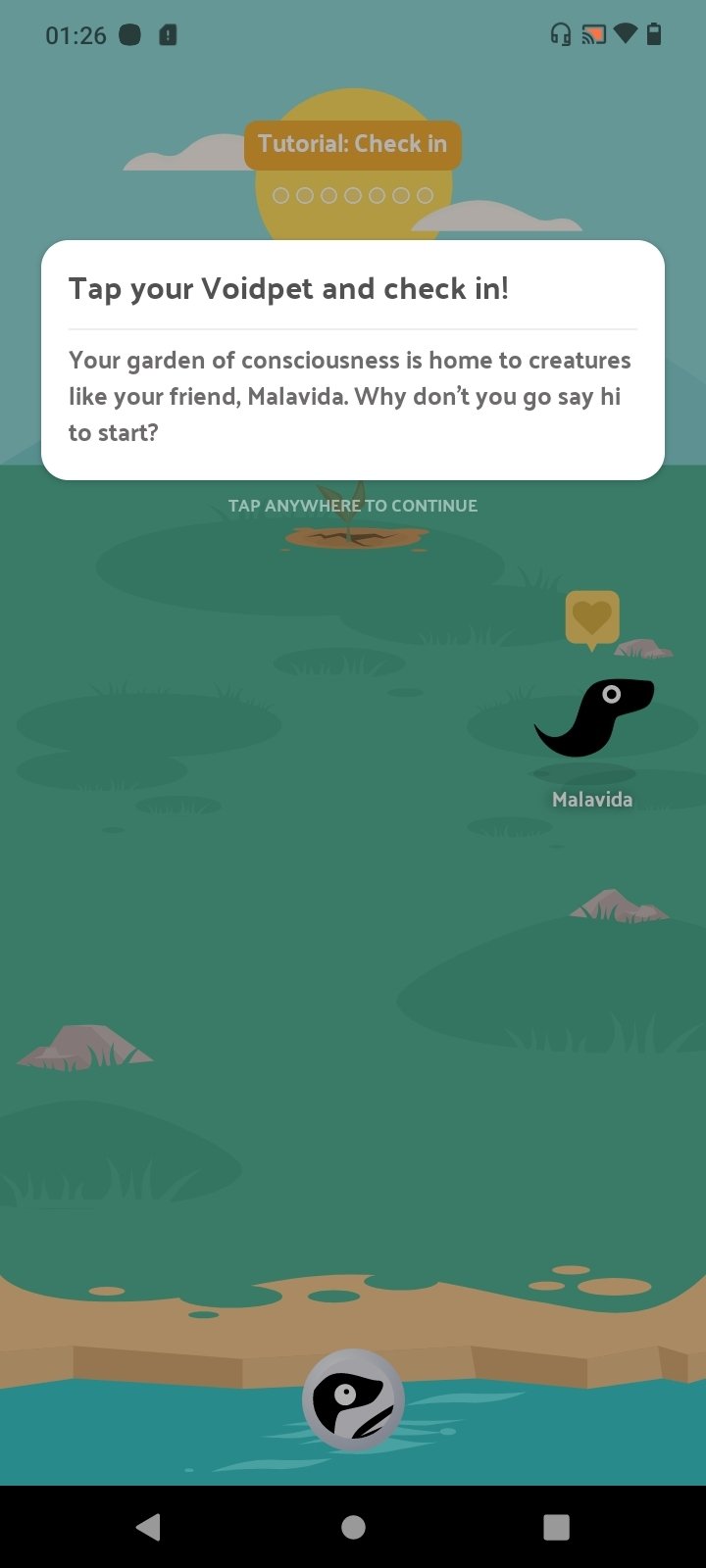706x1568 pixels.
Task: Open the round Voidpet menu button
Action: click(353, 1400)
